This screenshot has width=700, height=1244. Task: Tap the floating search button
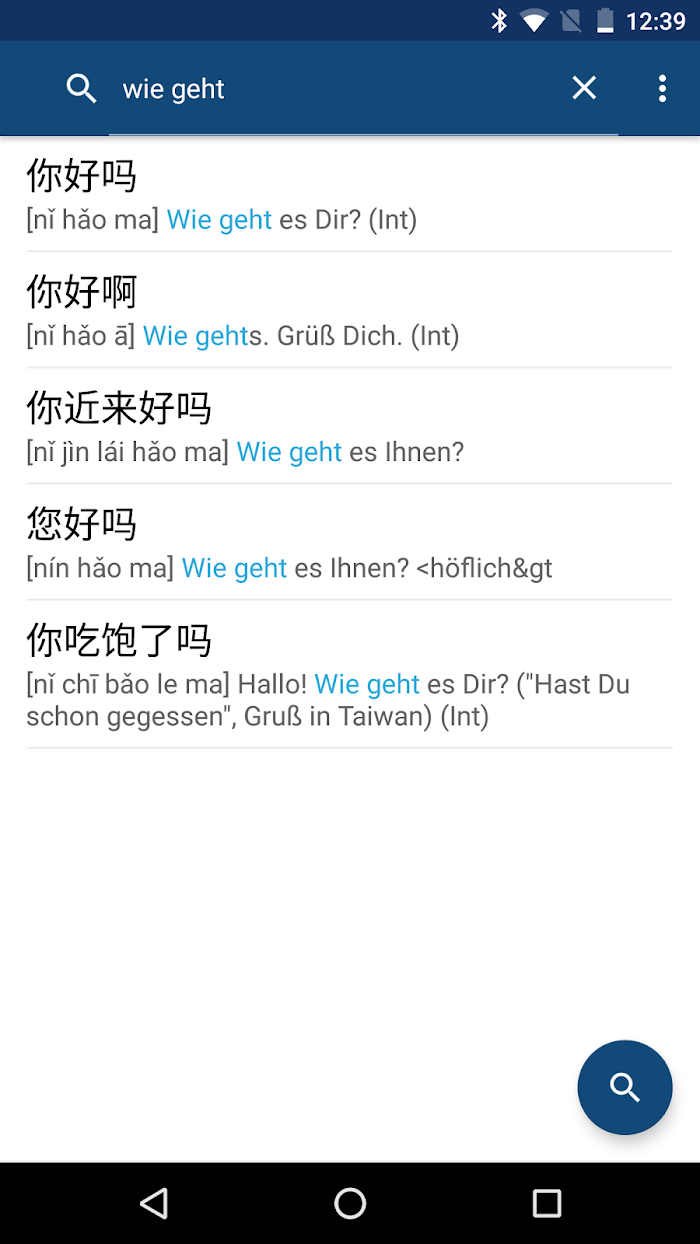click(625, 1087)
